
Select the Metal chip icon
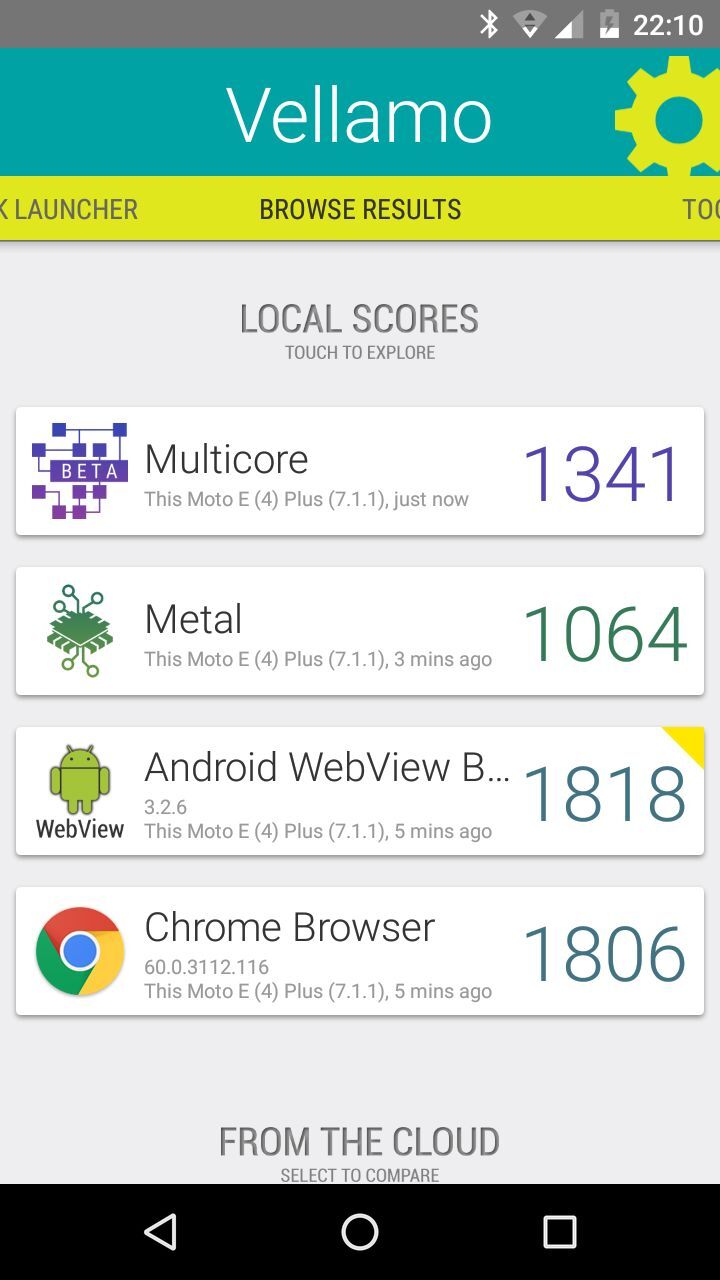[79, 629]
